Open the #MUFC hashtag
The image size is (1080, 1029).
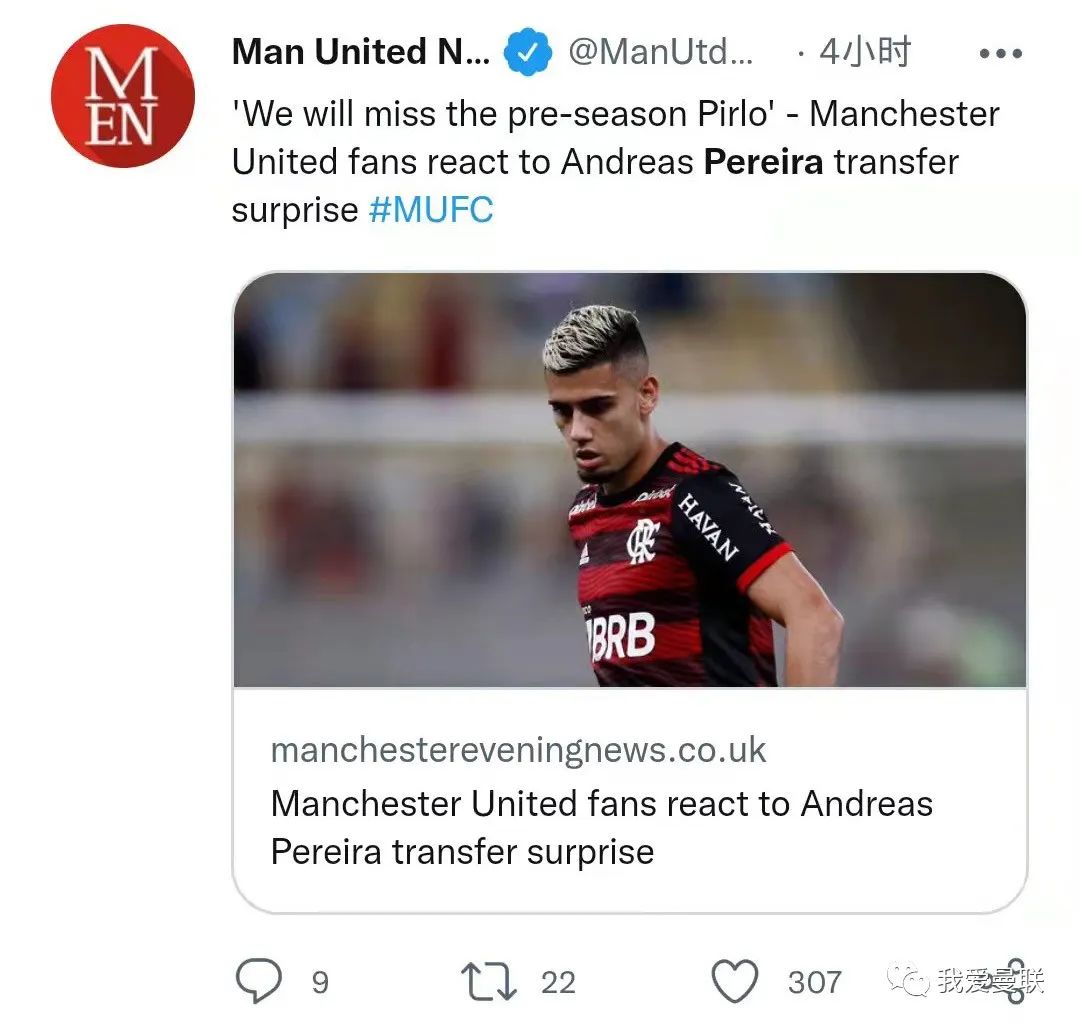coord(431,210)
